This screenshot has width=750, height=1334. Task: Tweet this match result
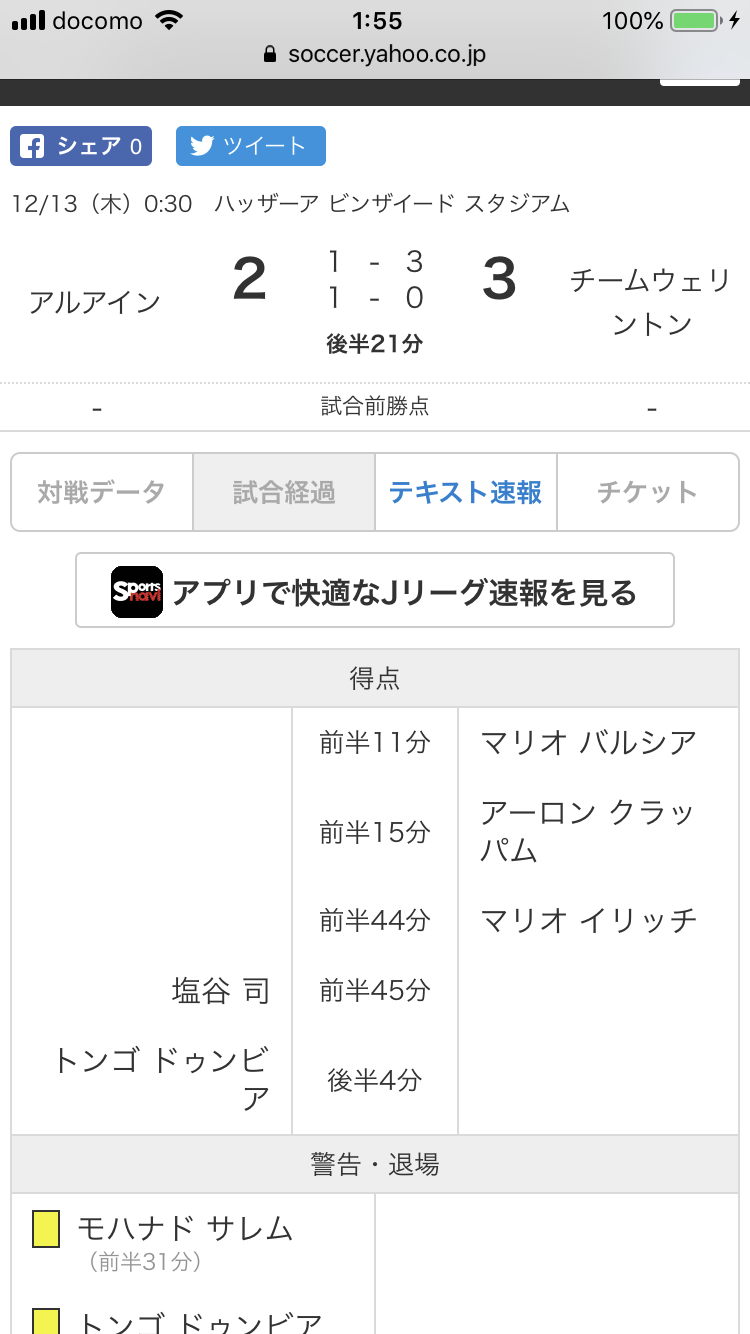tap(250, 146)
